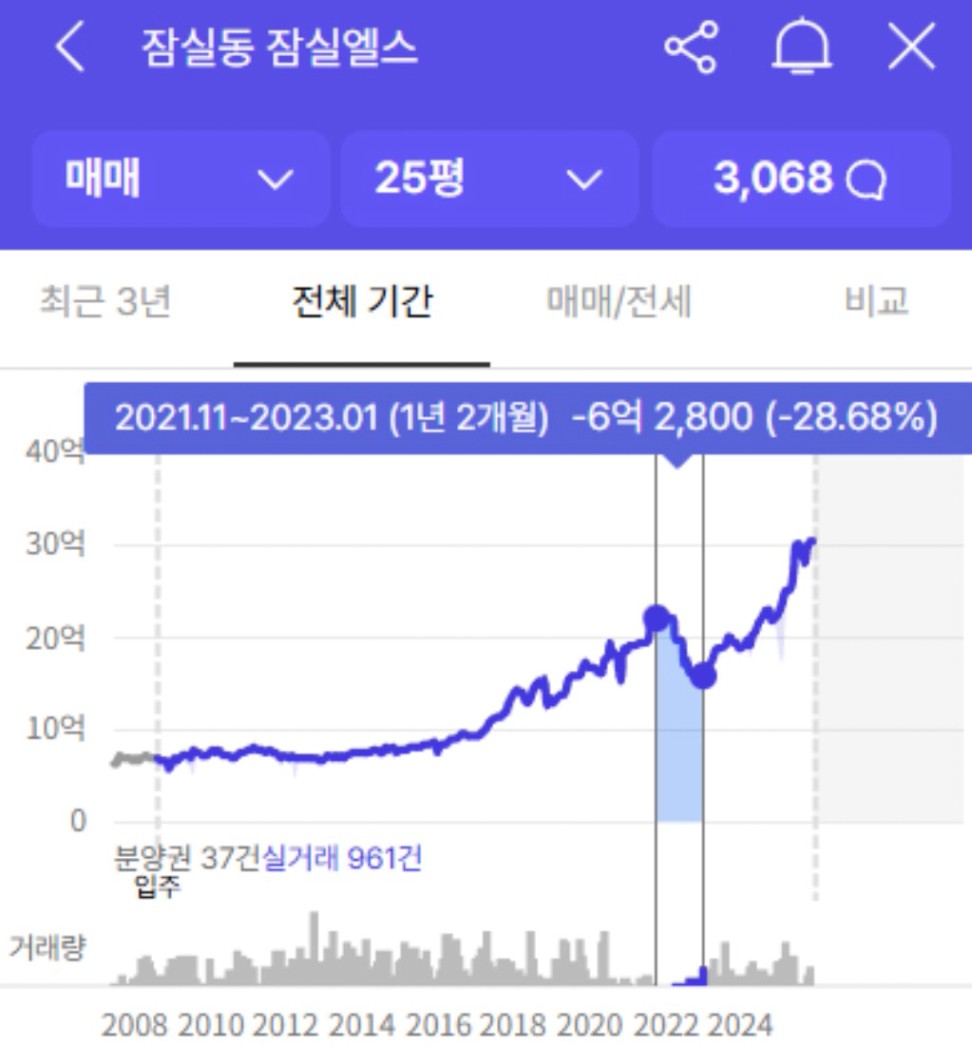972x1047 pixels.
Task: View the 3,068 comments
Action: [x=800, y=179]
